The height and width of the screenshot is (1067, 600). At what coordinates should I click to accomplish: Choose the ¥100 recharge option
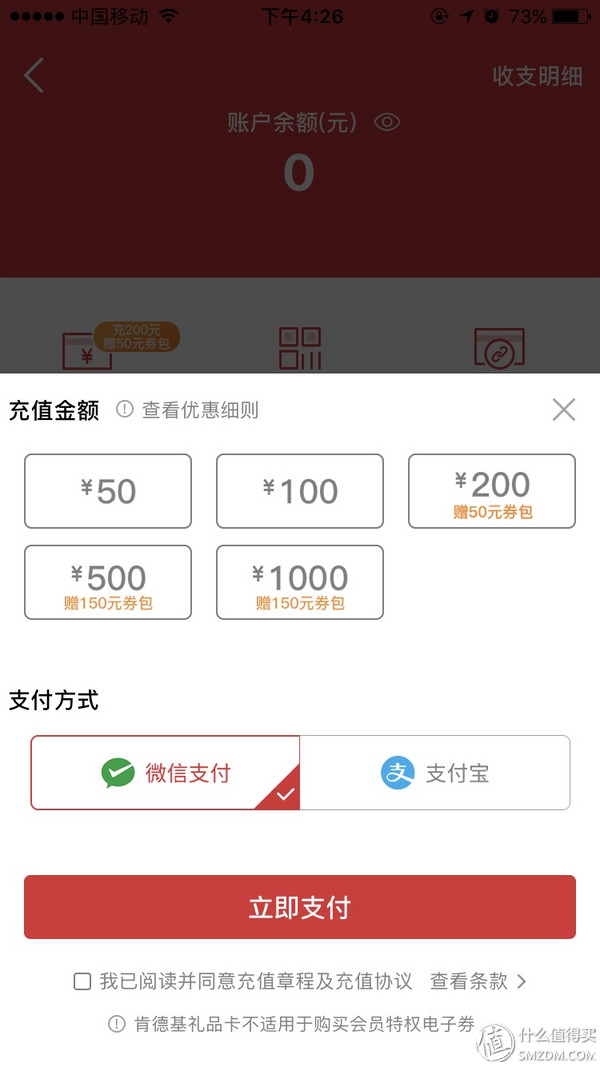(300, 491)
